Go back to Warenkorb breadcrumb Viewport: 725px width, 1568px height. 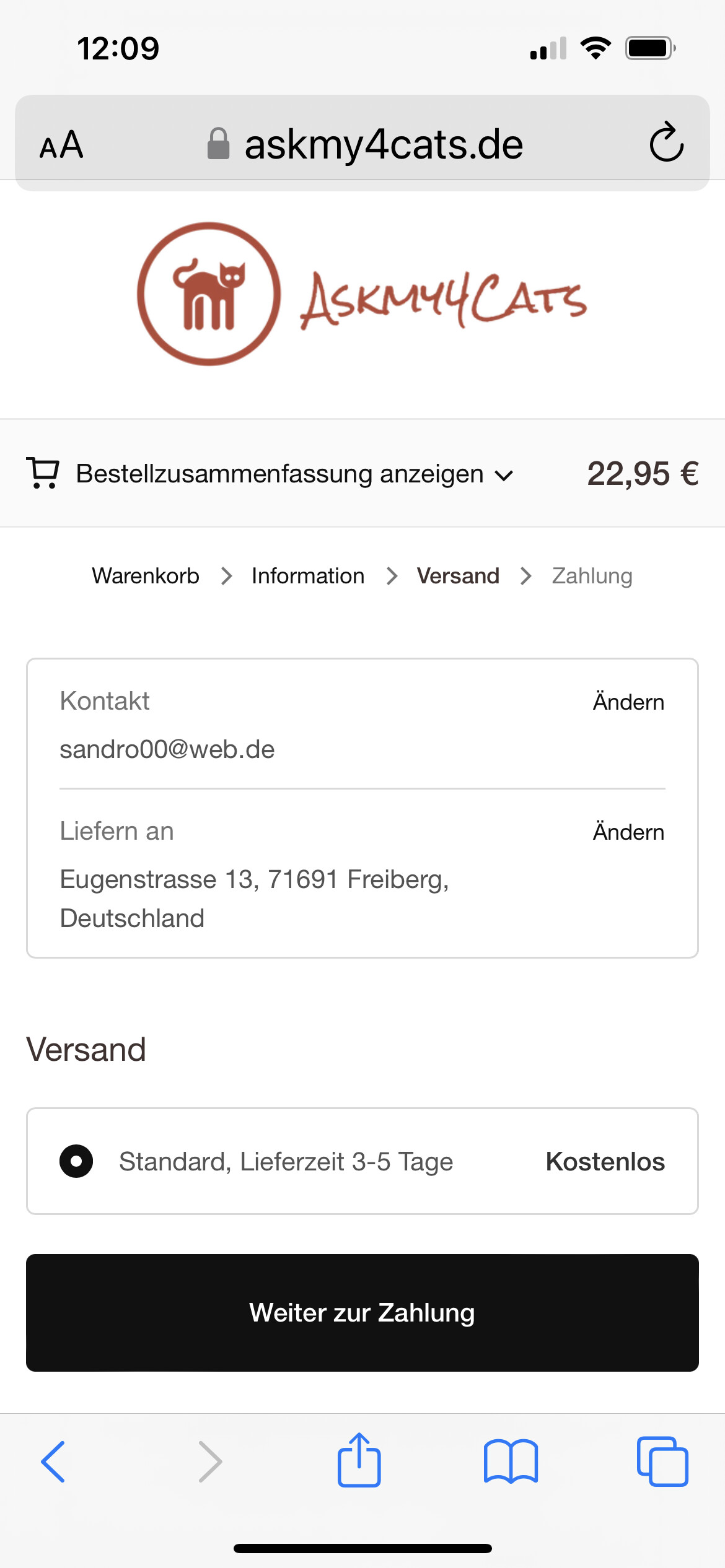point(146,576)
